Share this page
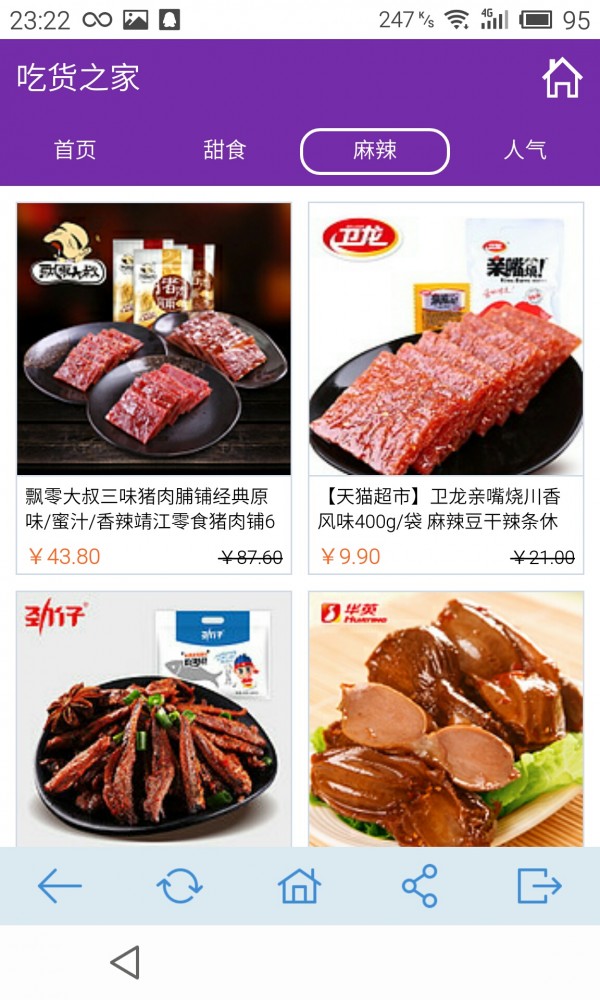Image resolution: width=600 pixels, height=1000 pixels. click(419, 886)
